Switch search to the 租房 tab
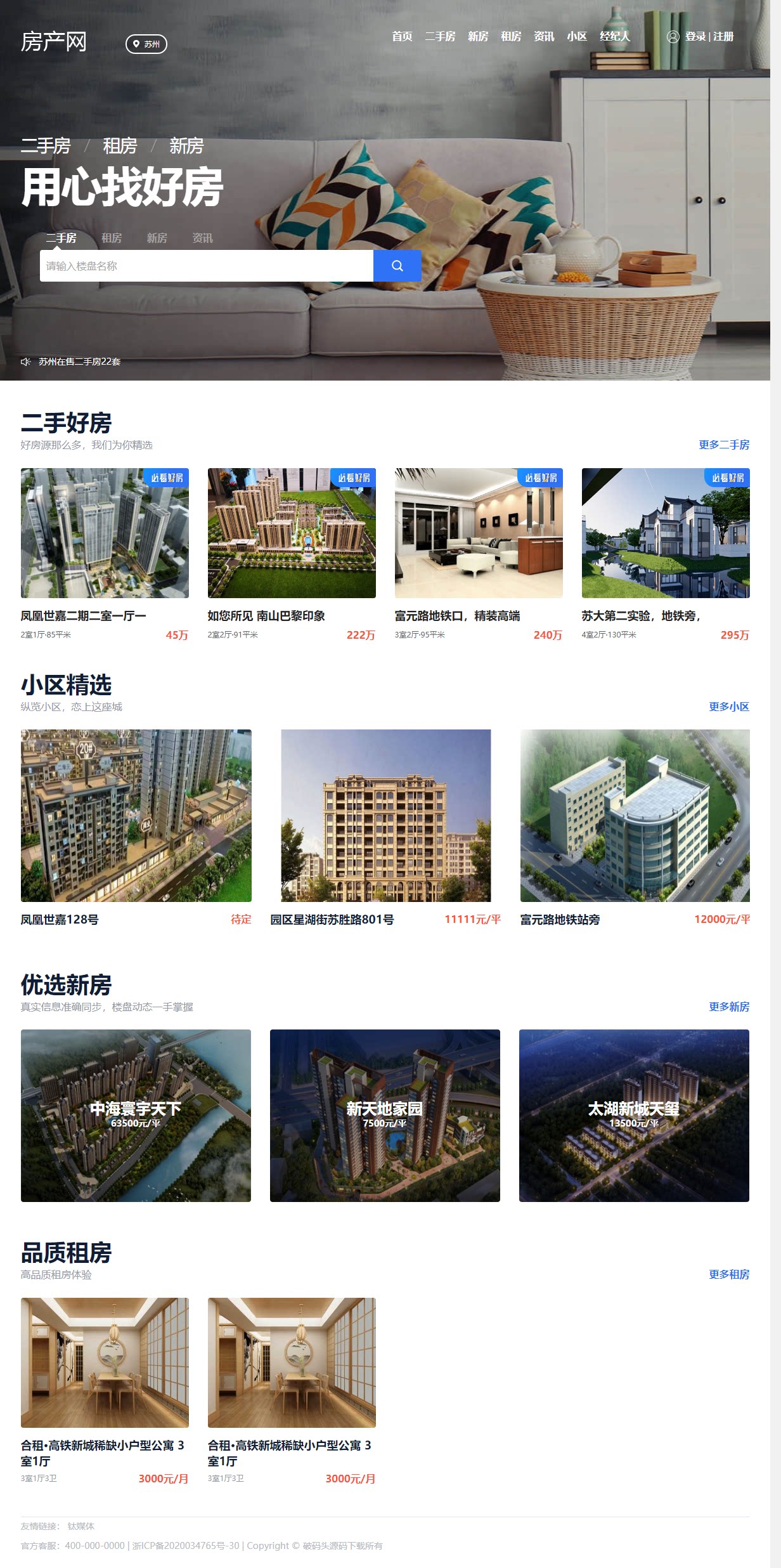The height and width of the screenshot is (1568, 781). coord(112,238)
